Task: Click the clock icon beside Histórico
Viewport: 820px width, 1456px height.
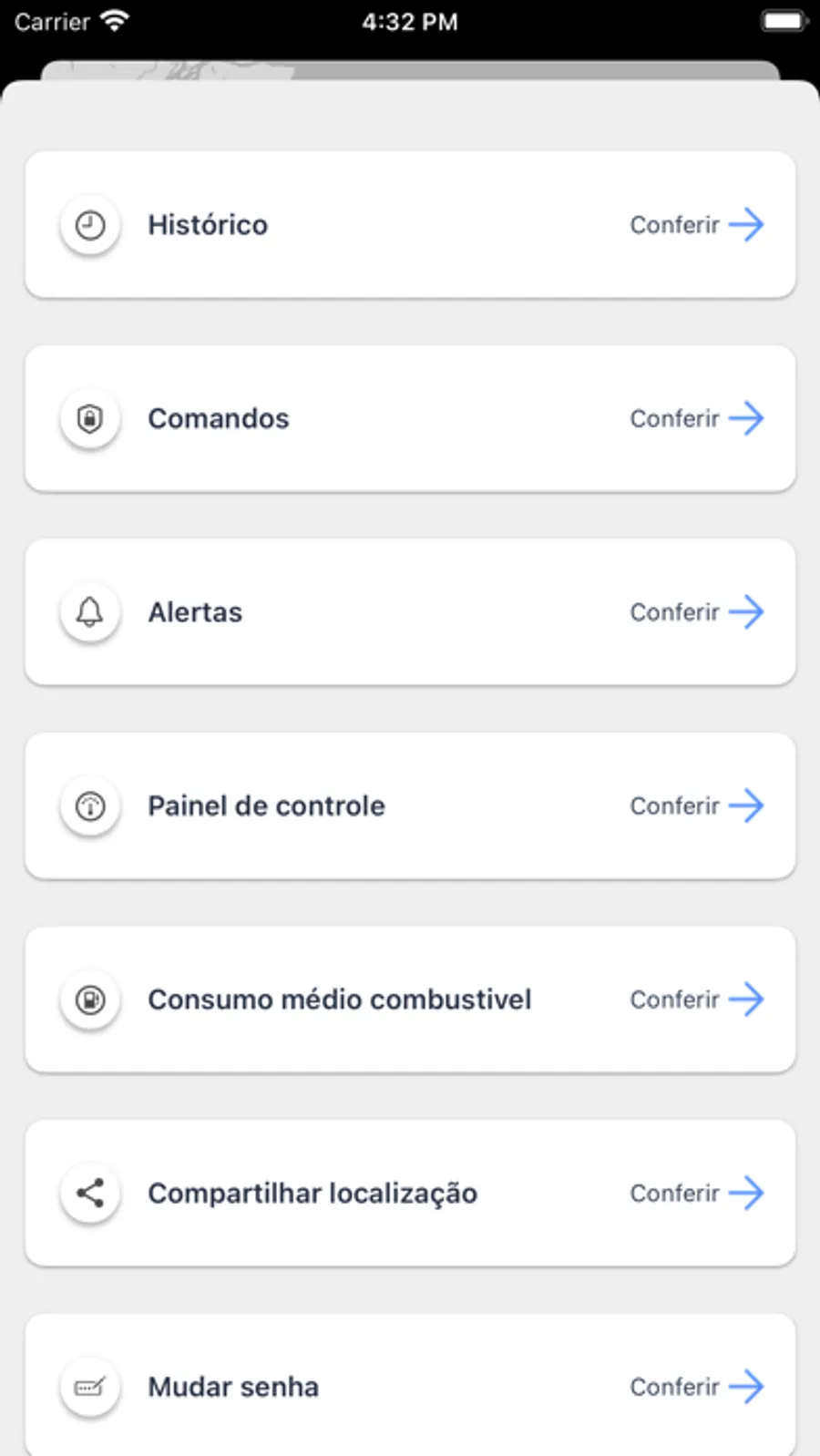Action: point(89,225)
